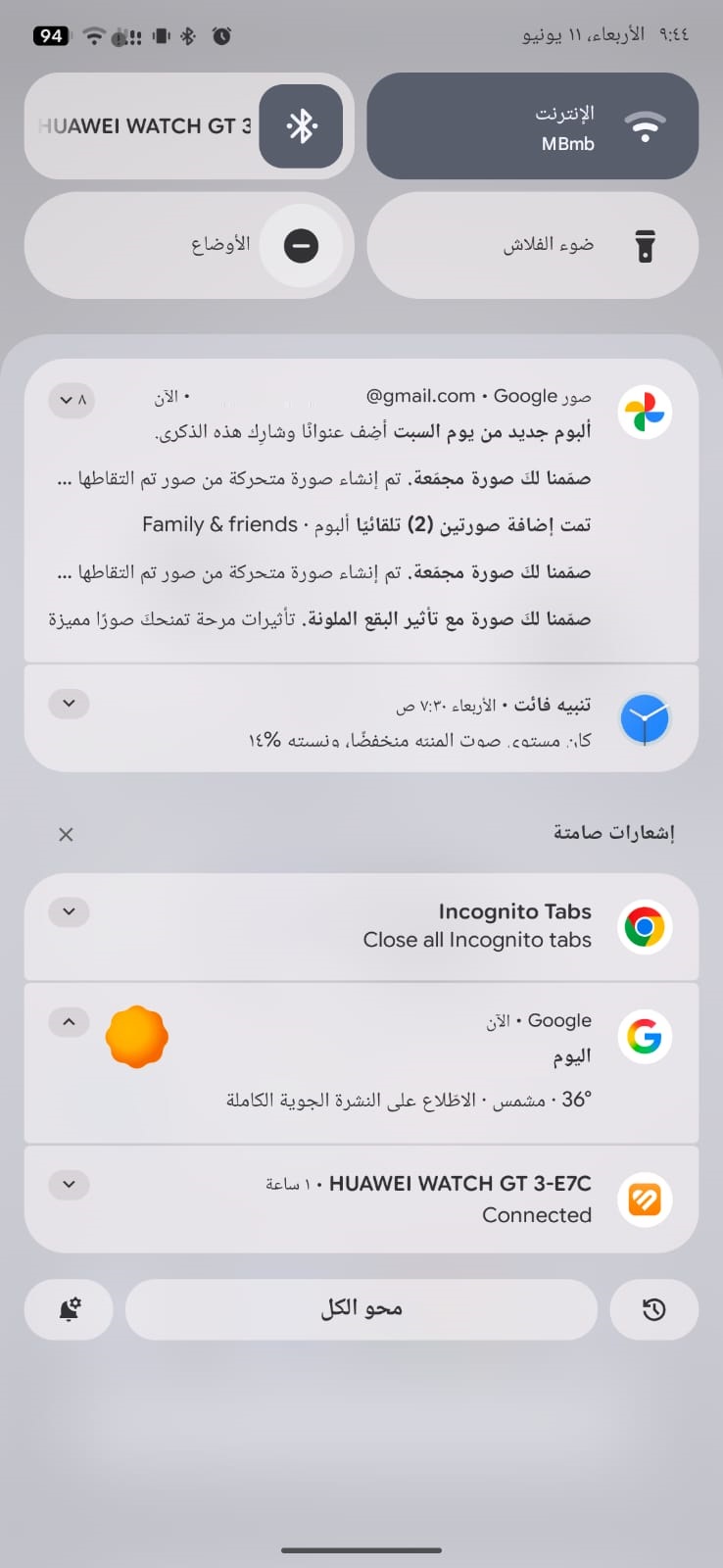Turn on the flashlight tile
Image resolution: width=723 pixels, height=1568 pixels.
point(532,245)
